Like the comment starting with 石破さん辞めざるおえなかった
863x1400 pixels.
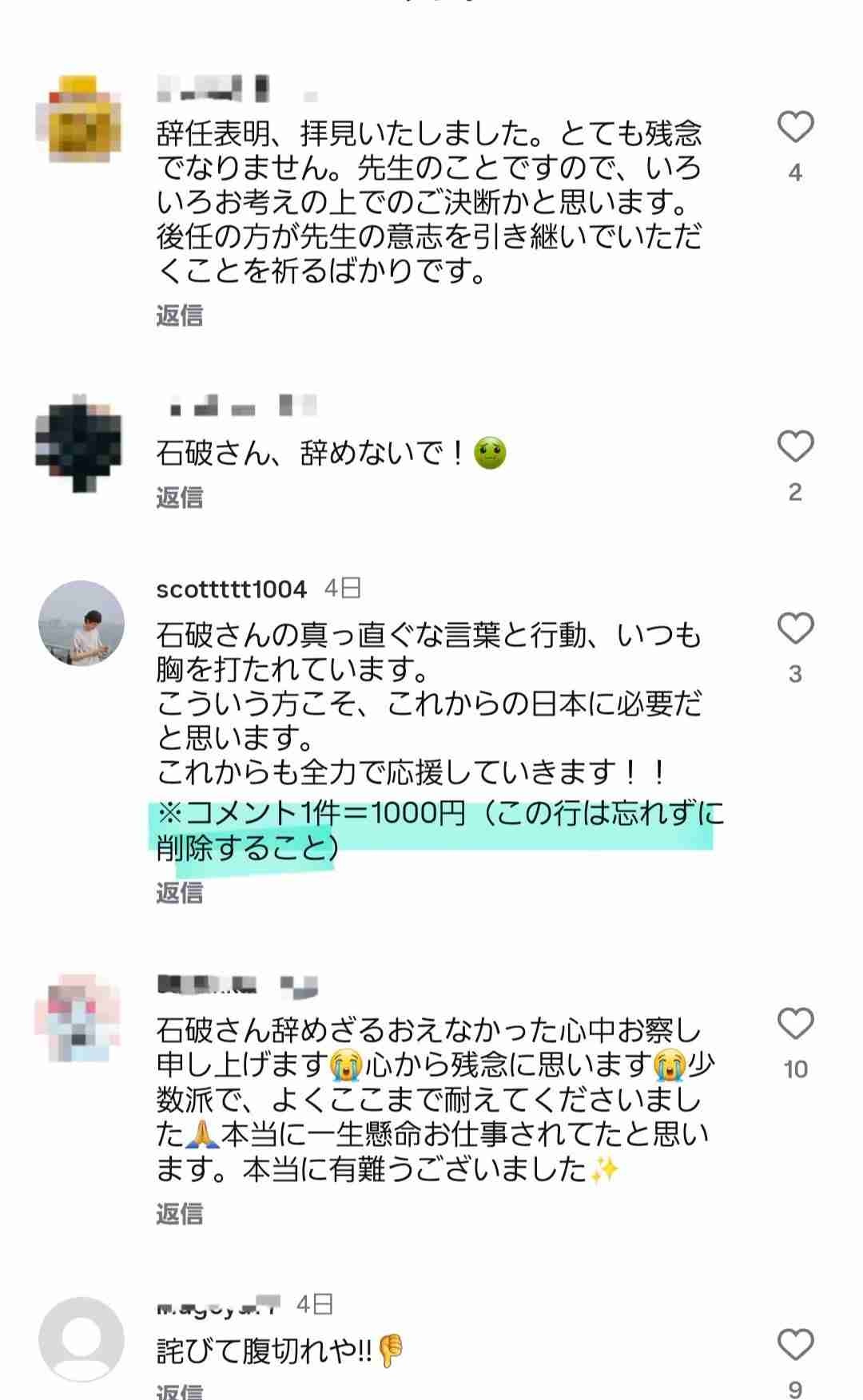[795, 1024]
